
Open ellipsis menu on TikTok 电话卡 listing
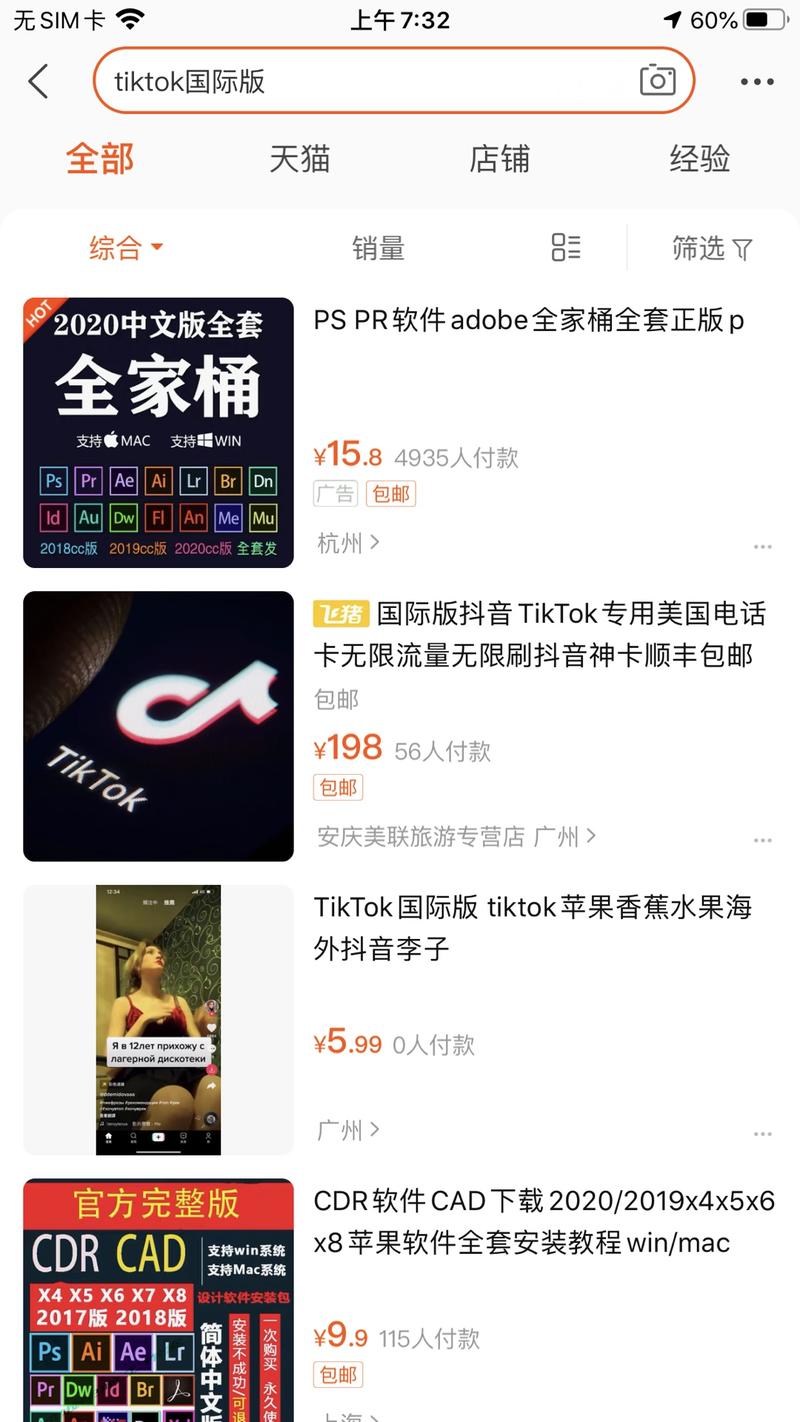[763, 840]
